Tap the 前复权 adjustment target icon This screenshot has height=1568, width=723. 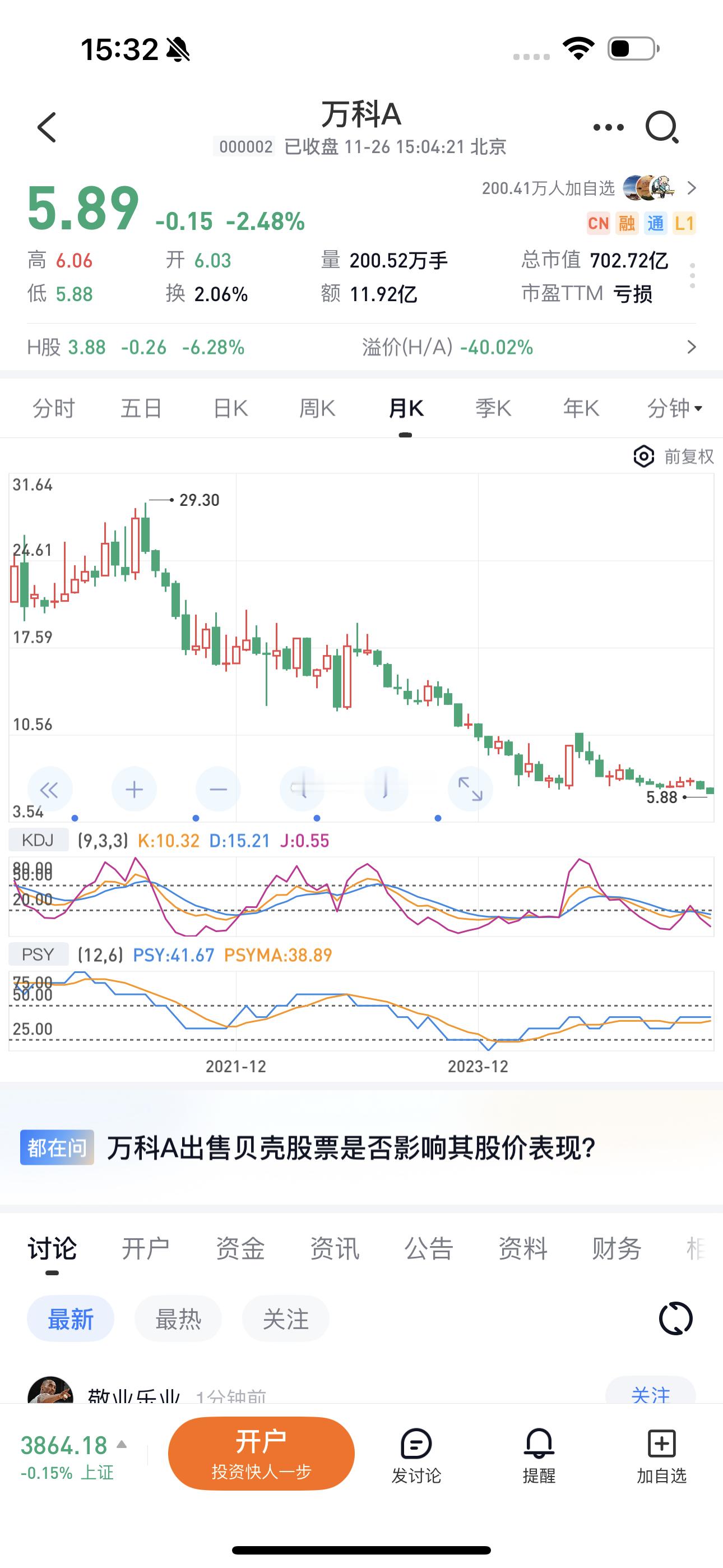[x=643, y=457]
